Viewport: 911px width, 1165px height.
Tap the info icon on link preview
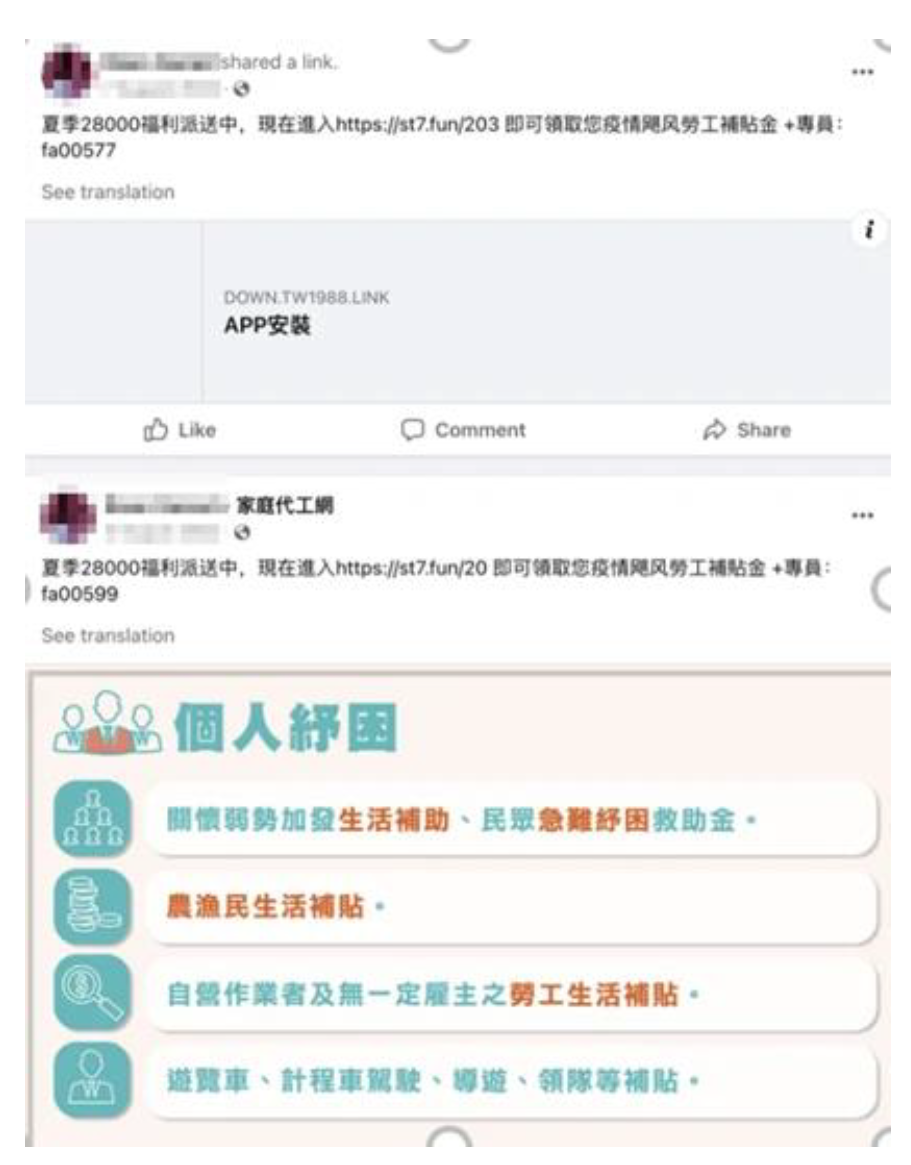(870, 230)
